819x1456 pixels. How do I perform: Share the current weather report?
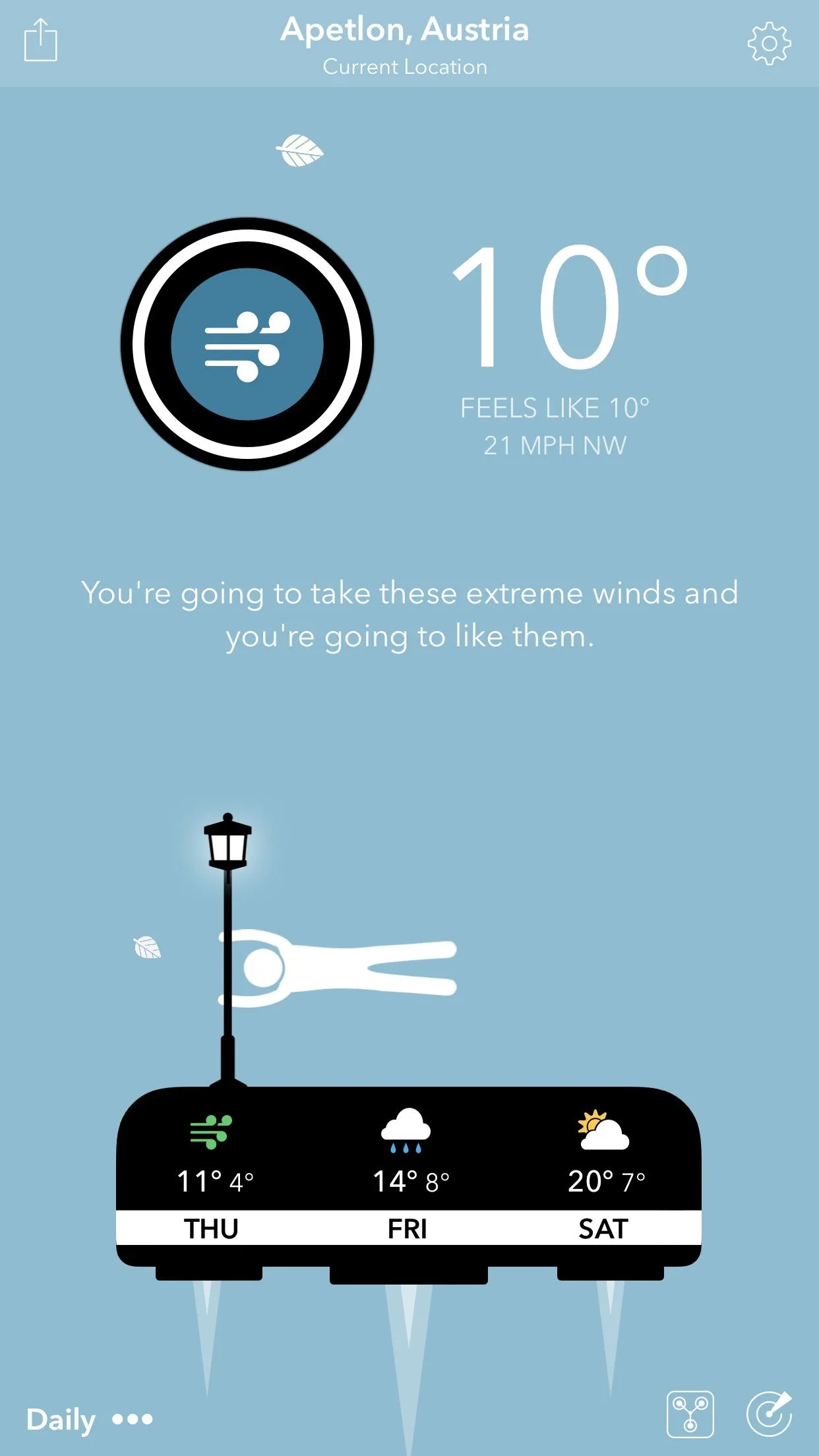coord(40,41)
